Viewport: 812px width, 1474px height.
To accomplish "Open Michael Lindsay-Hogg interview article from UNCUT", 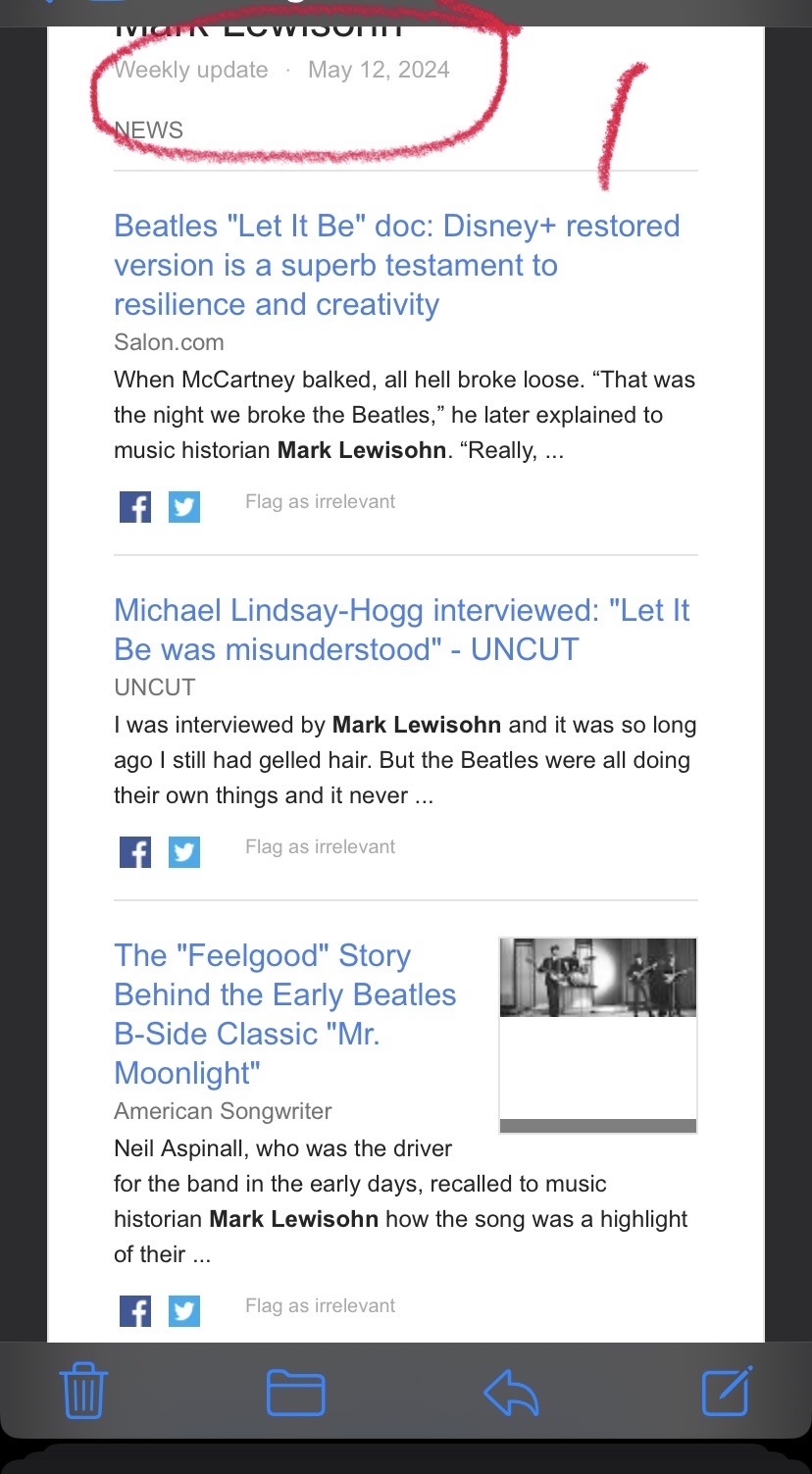I will click(x=401, y=630).
